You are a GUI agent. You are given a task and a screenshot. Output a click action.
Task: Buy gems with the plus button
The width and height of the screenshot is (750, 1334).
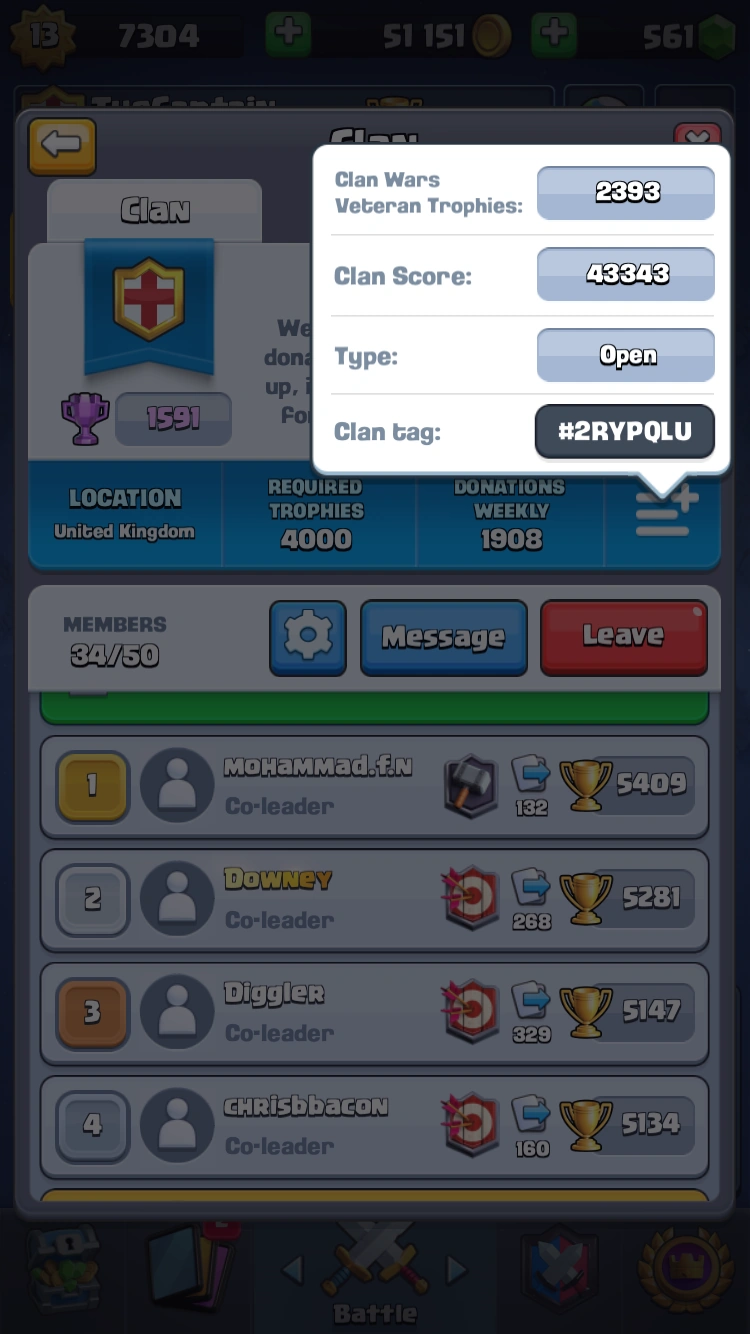[x=554, y=36]
